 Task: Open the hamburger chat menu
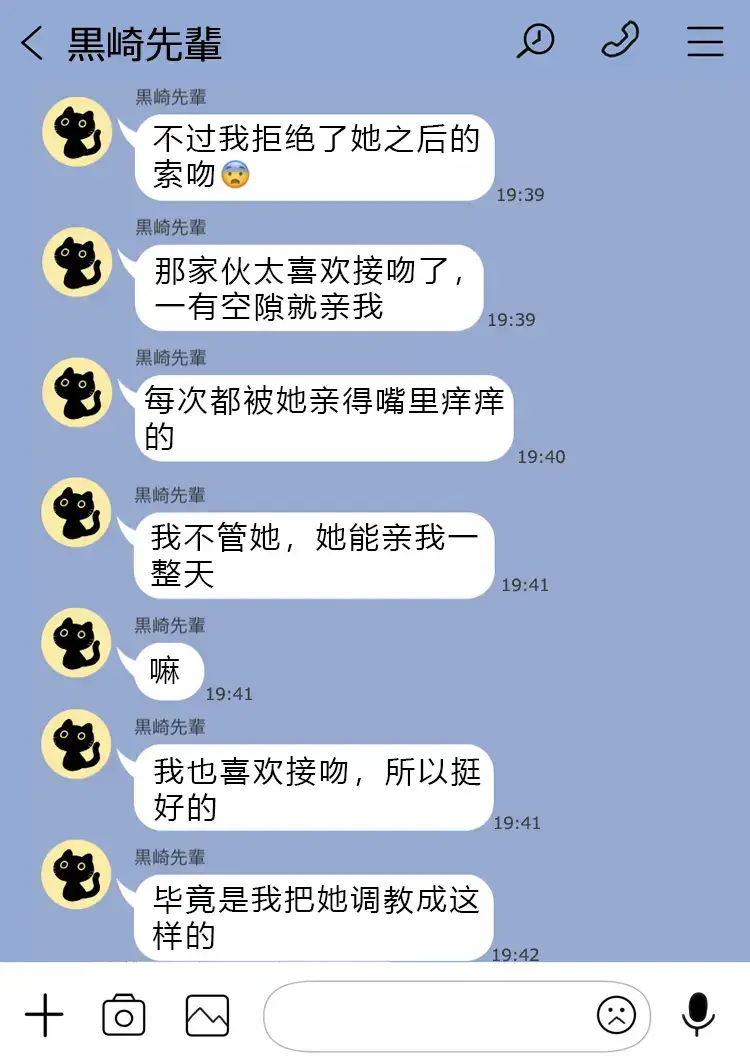(x=705, y=42)
